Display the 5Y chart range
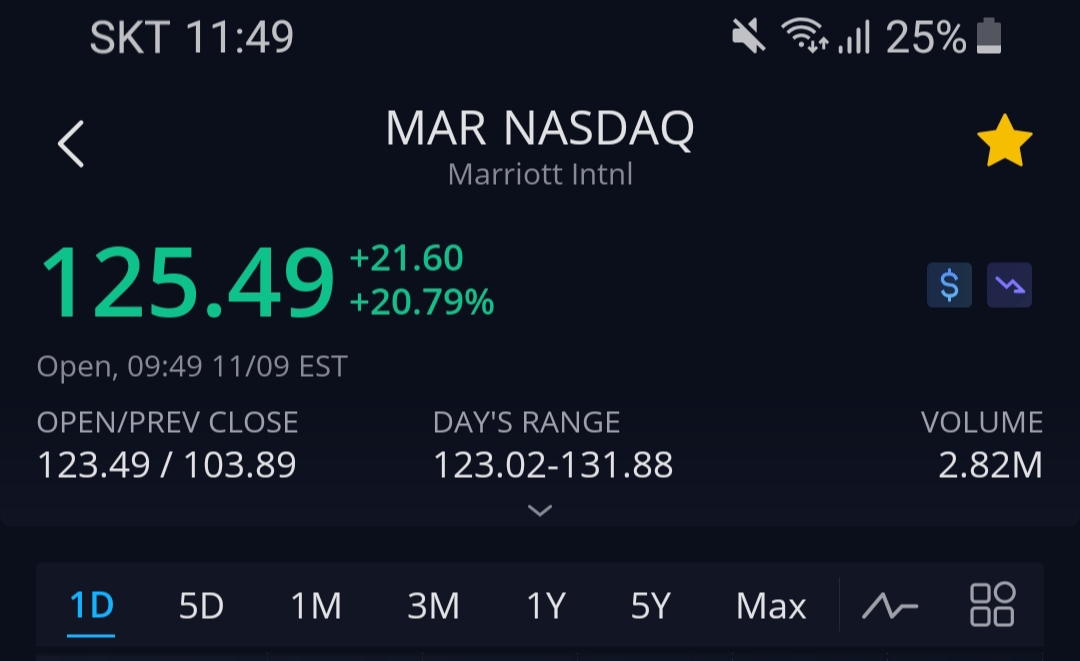 coord(650,606)
